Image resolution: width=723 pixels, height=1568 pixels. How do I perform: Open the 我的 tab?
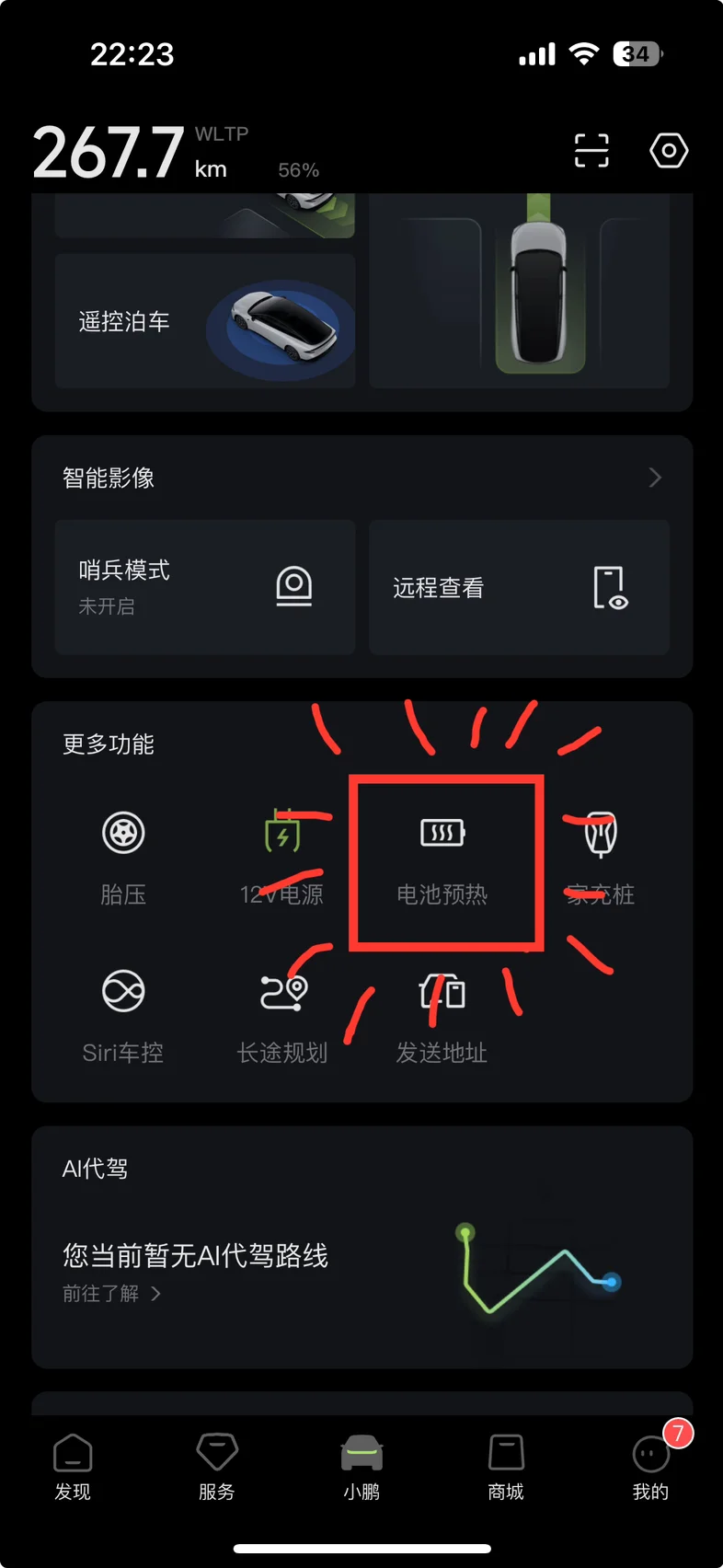click(650, 1468)
